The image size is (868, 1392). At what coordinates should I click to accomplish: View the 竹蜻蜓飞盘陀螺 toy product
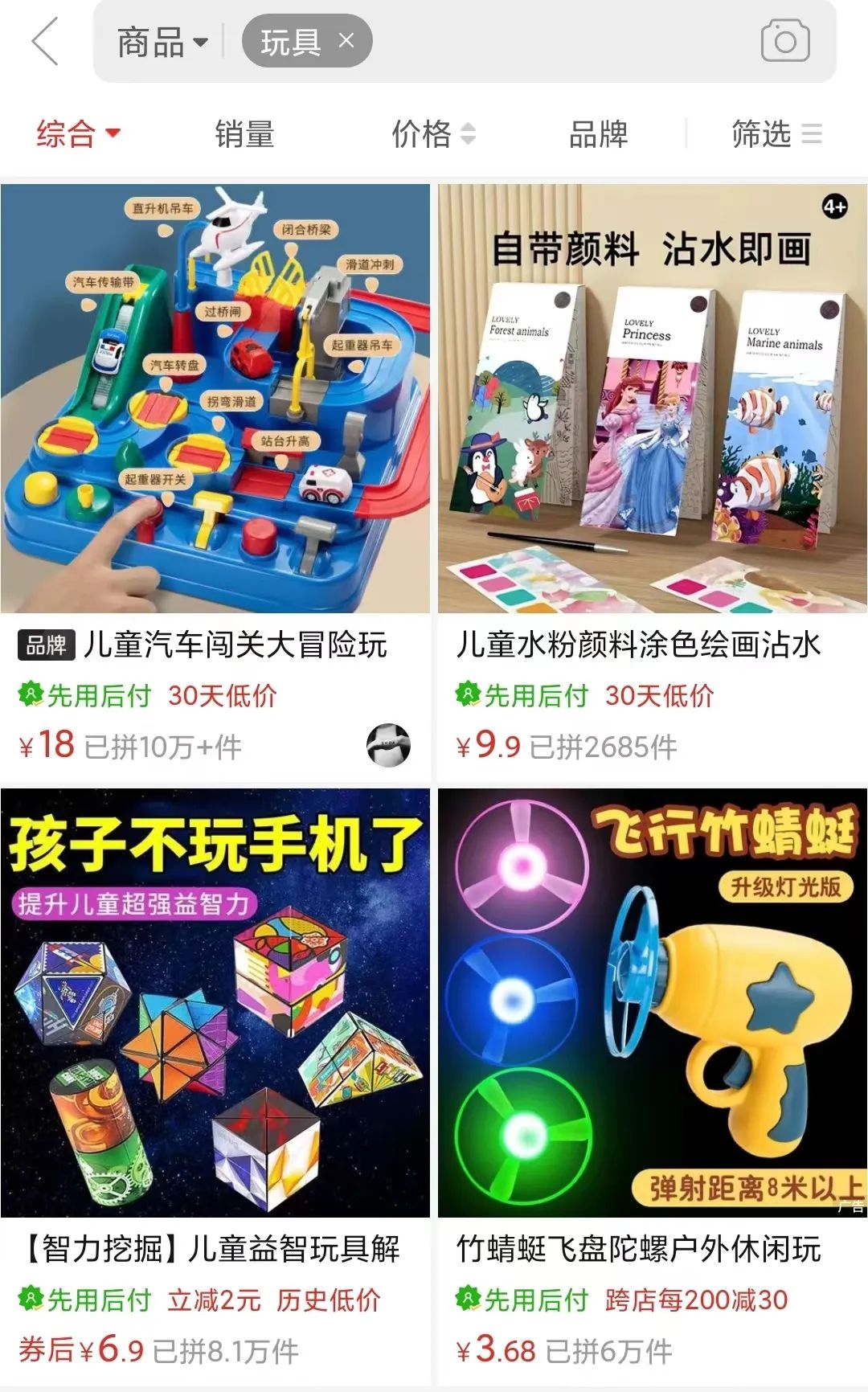[653, 1087]
